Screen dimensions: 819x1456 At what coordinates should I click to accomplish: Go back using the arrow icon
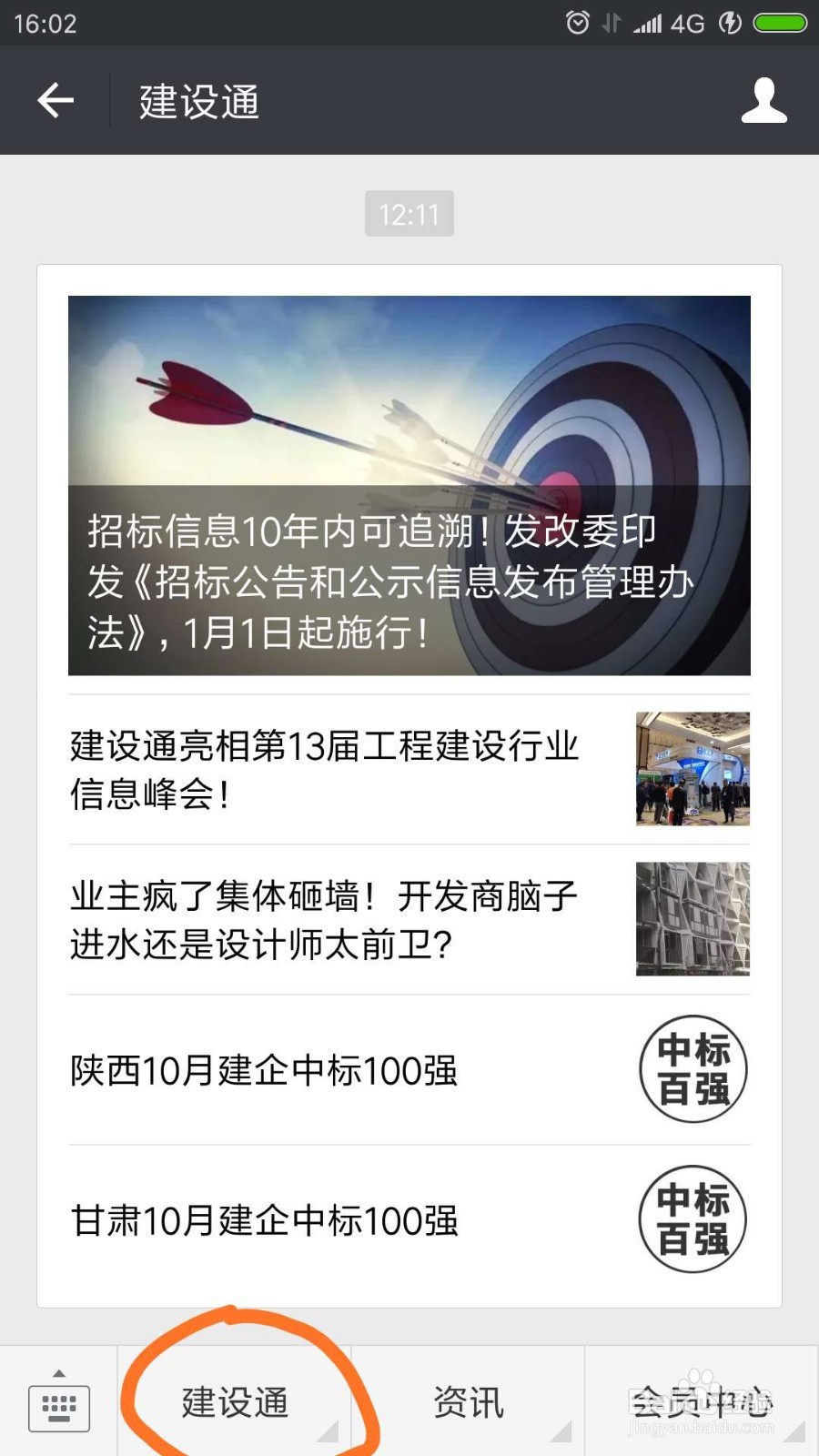click(56, 100)
